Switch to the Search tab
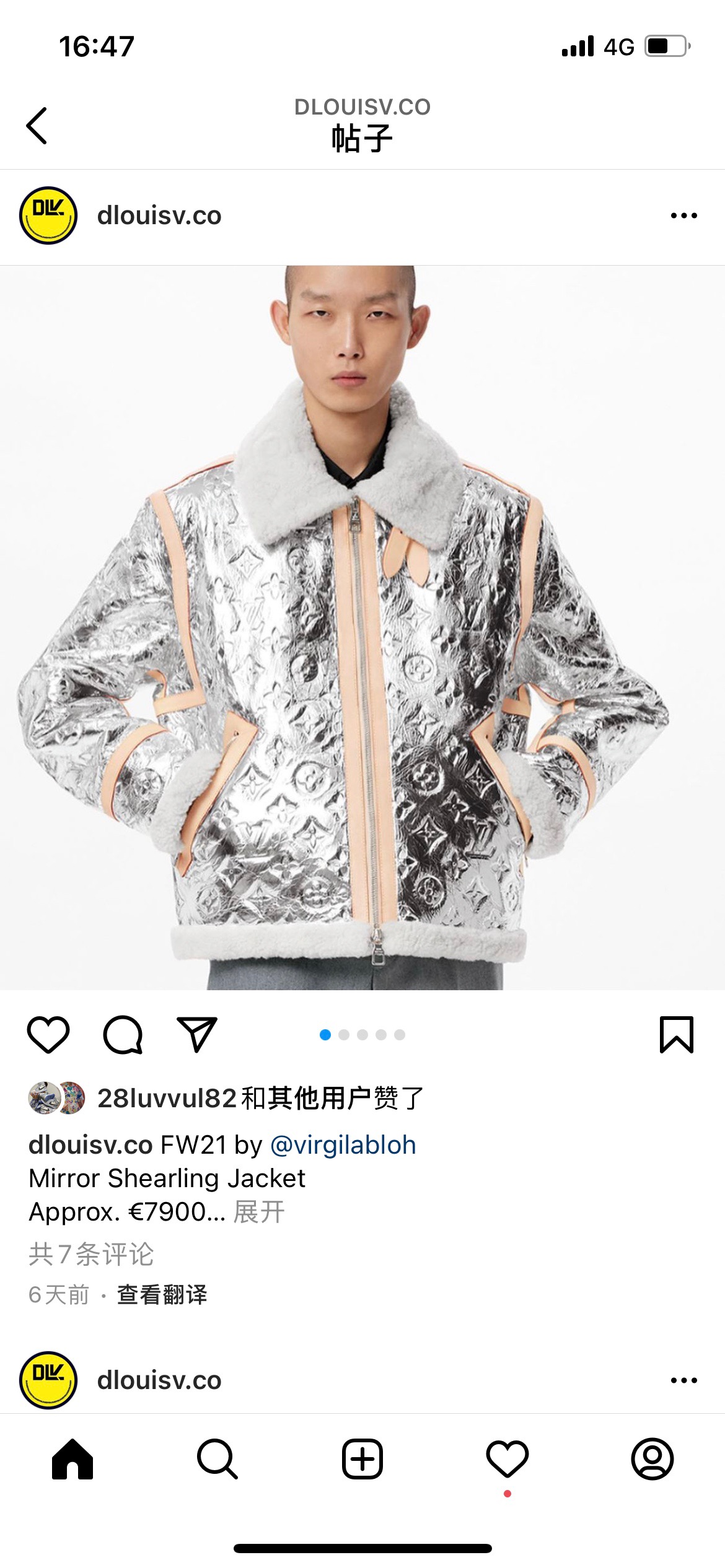The height and width of the screenshot is (1568, 725). tap(217, 1459)
